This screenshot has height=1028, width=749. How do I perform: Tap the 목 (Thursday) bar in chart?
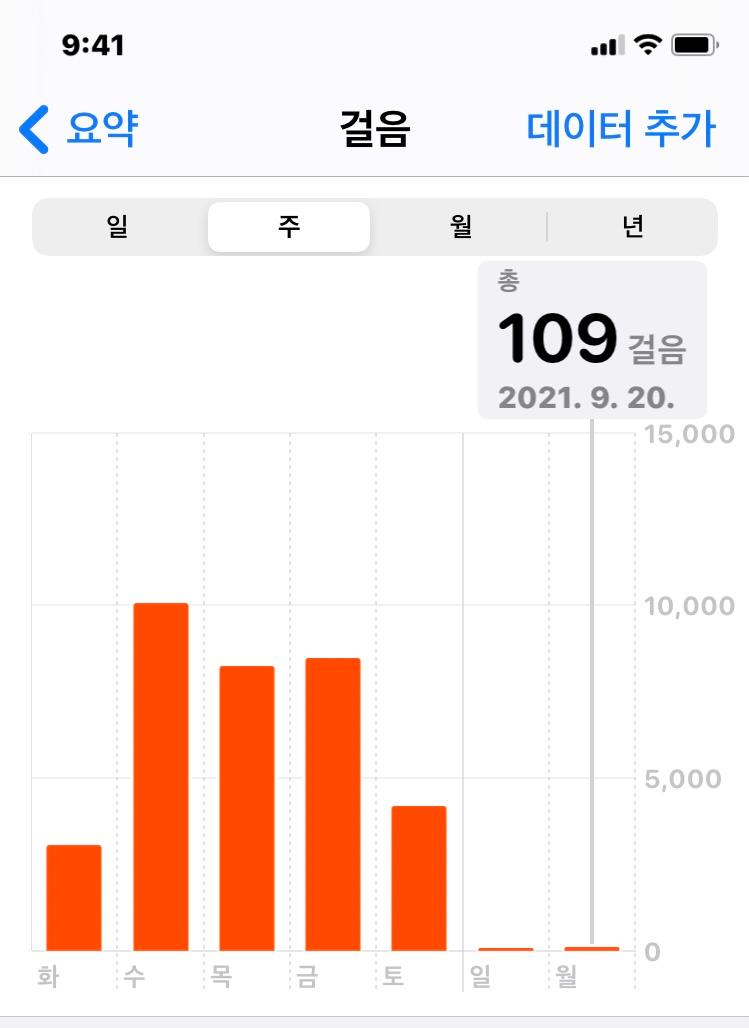coord(247,808)
